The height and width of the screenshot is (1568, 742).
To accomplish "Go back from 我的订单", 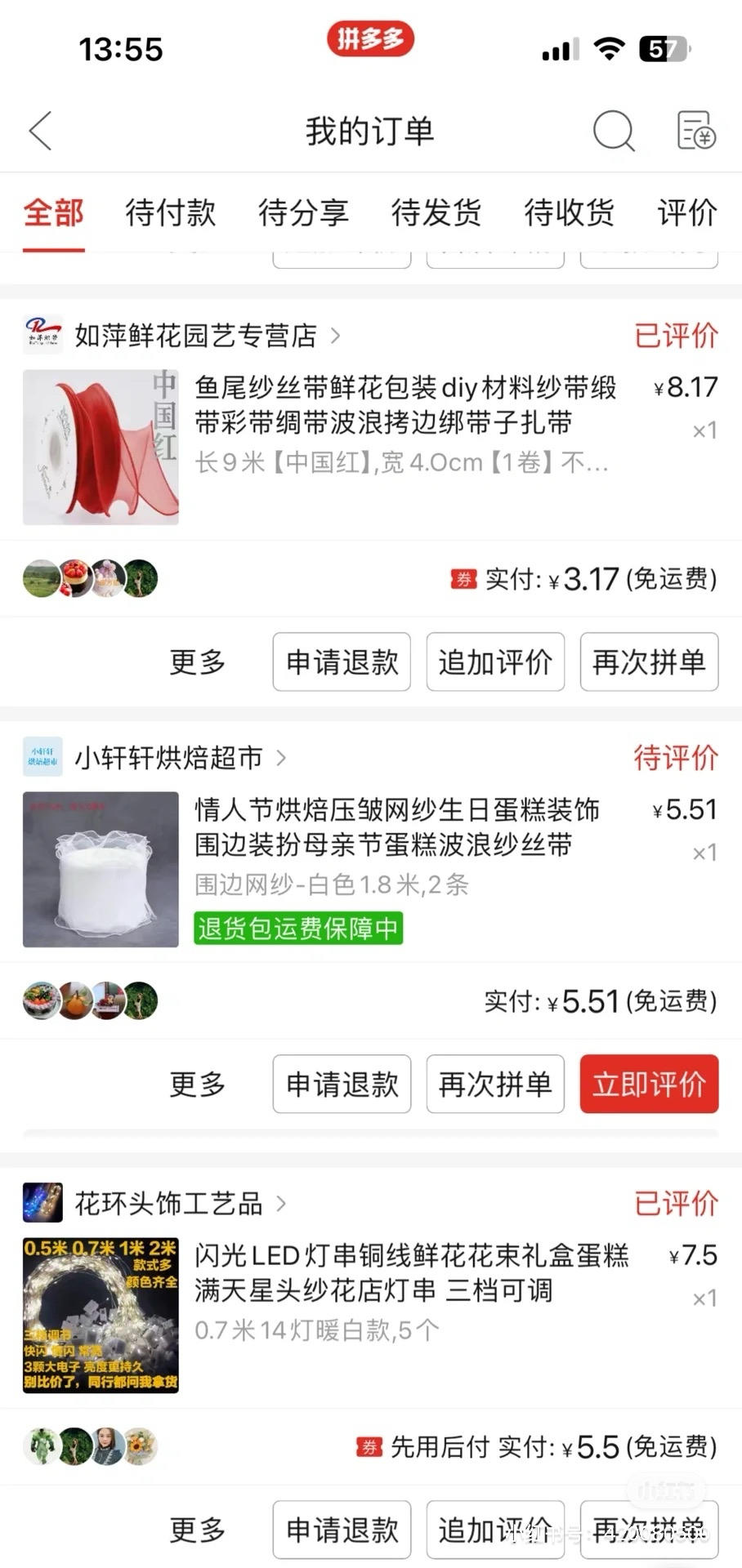I will click(x=41, y=131).
